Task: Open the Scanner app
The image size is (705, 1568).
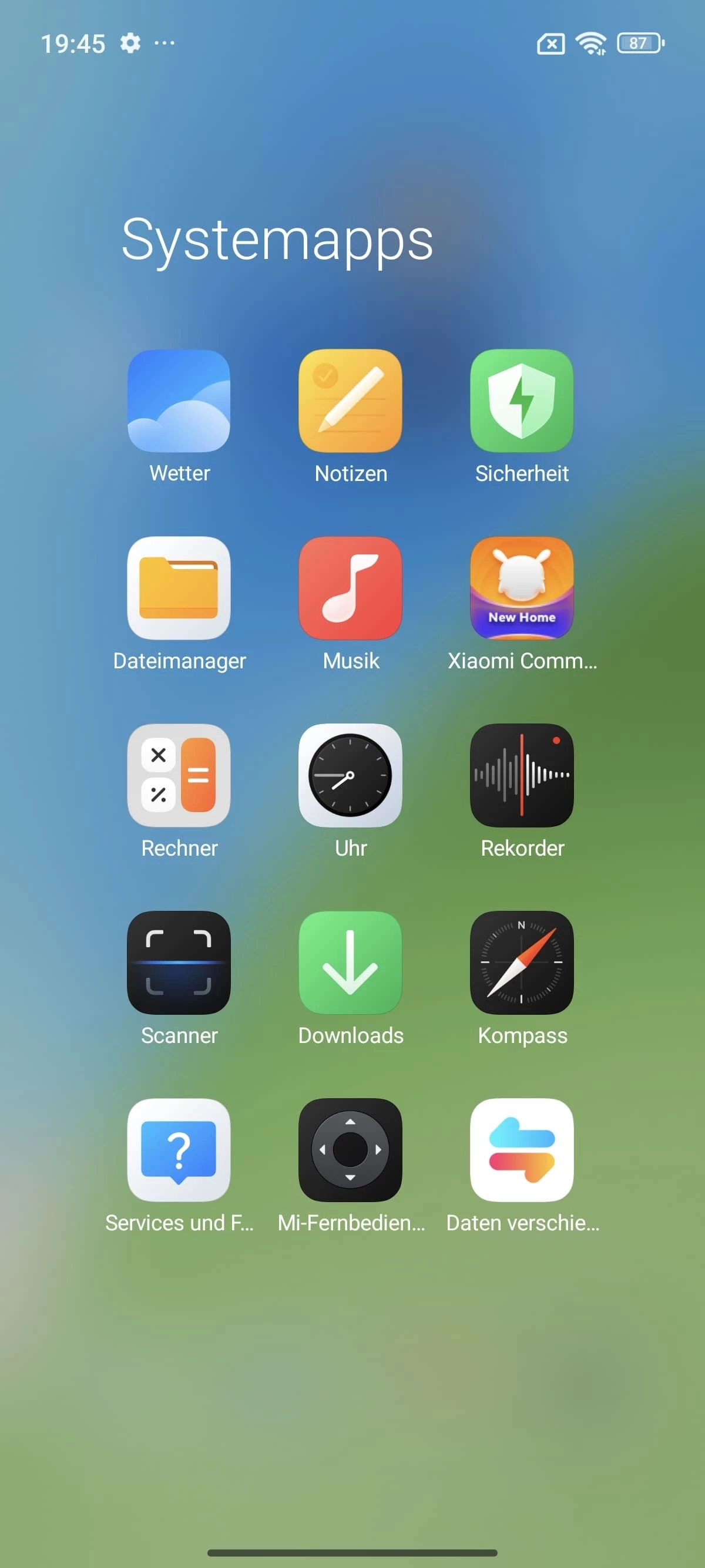Action: point(179,963)
